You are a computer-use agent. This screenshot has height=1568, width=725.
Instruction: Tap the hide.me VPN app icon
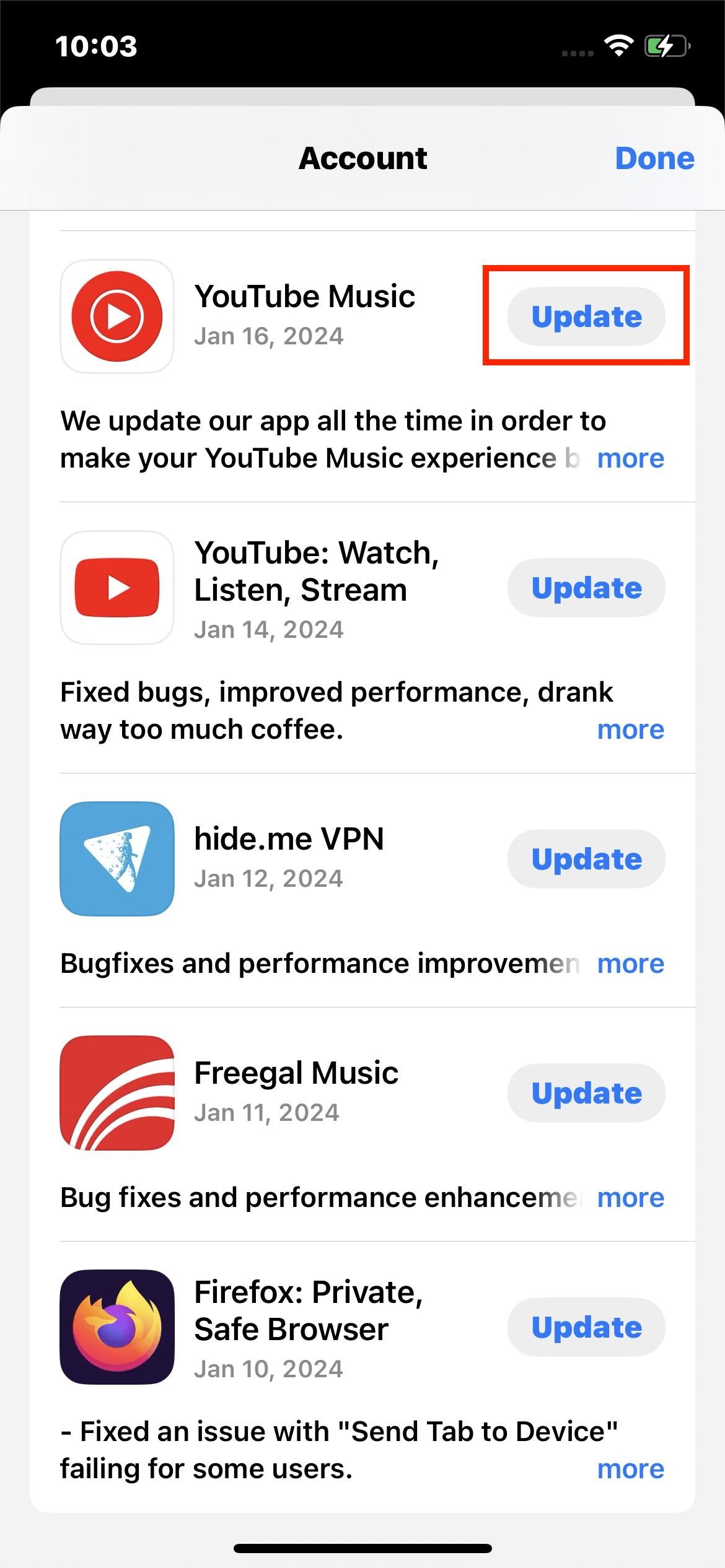point(117,859)
